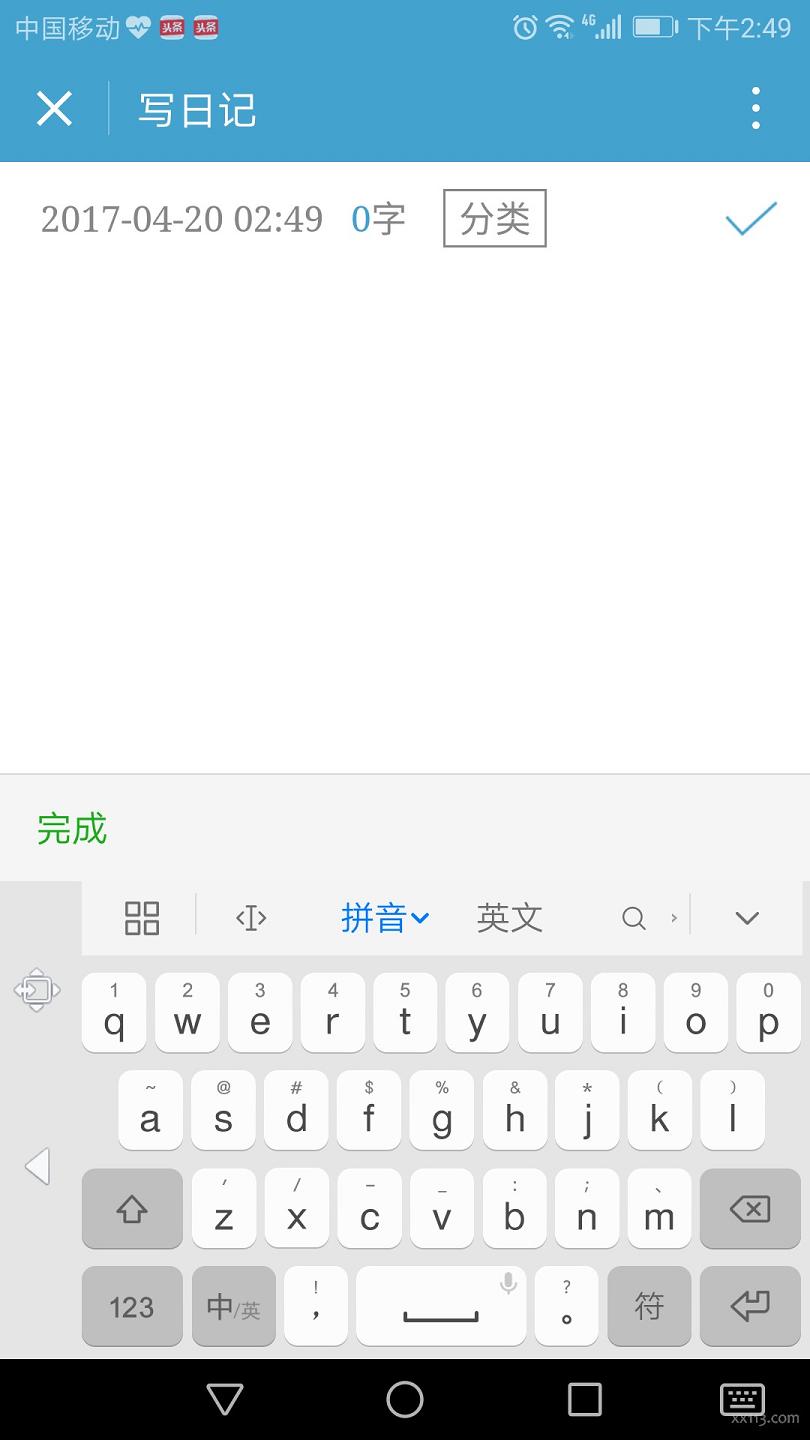Viewport: 810px width, 1440px height.
Task: Tap the backspace key
Action: tap(750, 1209)
